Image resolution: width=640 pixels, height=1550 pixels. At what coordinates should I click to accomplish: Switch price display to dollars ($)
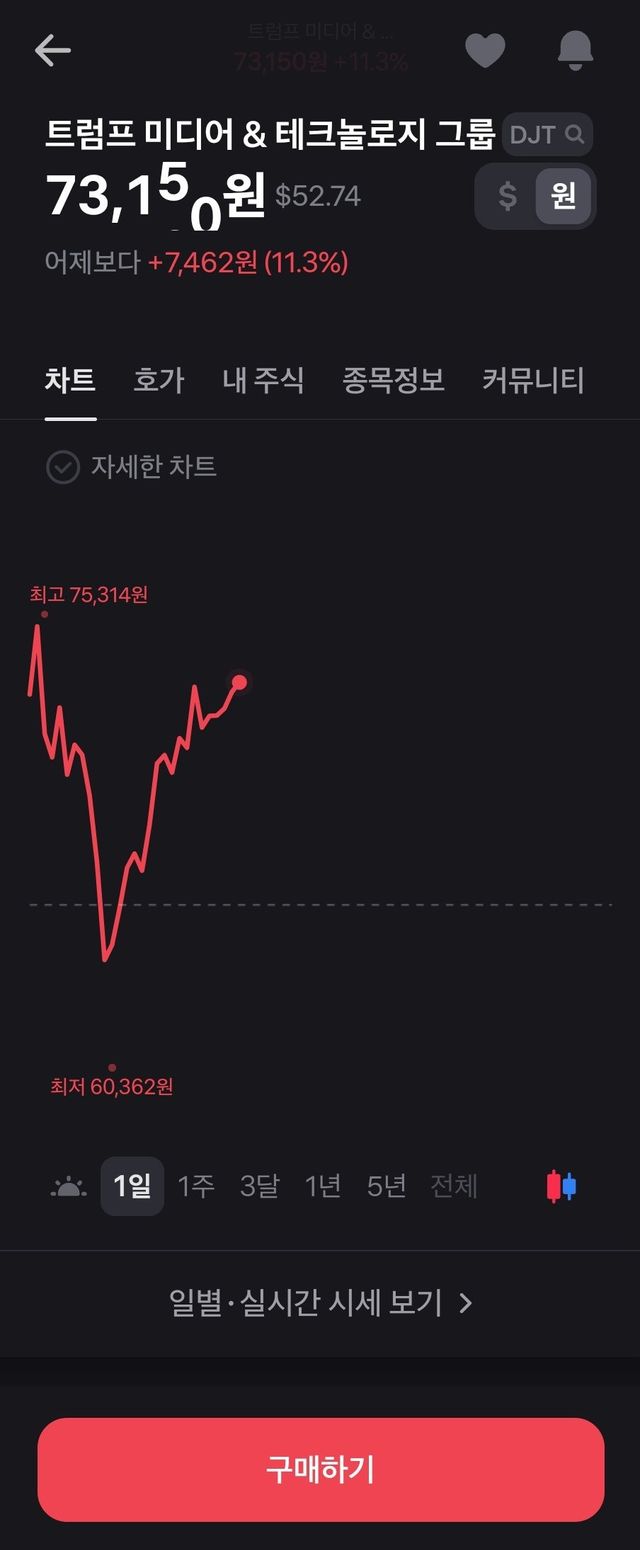click(x=508, y=196)
